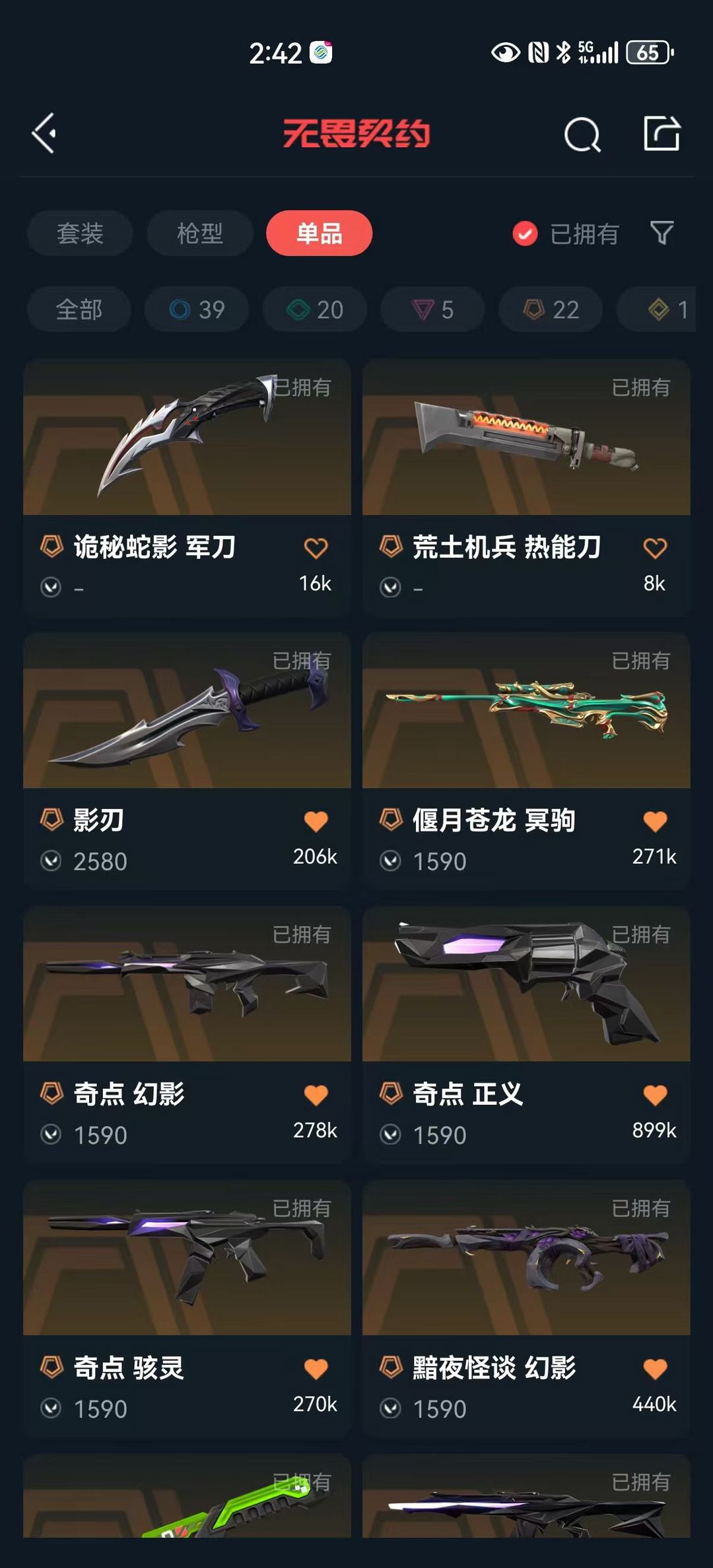713x1568 pixels.
Task: Open the 诡秘蛇影 军刀 skin card
Action: [187, 488]
